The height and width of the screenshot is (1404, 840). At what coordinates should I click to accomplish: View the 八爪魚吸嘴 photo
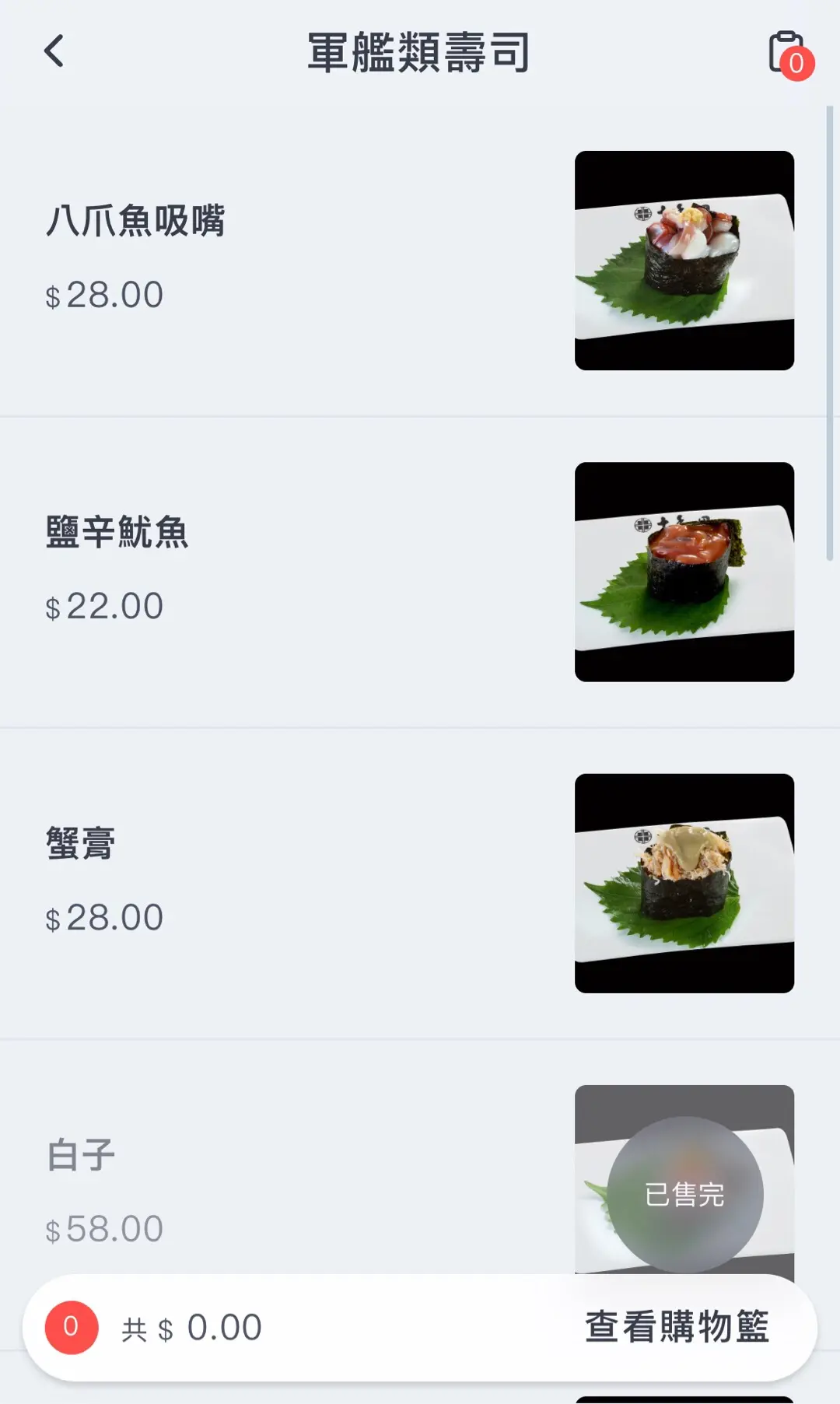pyautogui.click(x=684, y=261)
